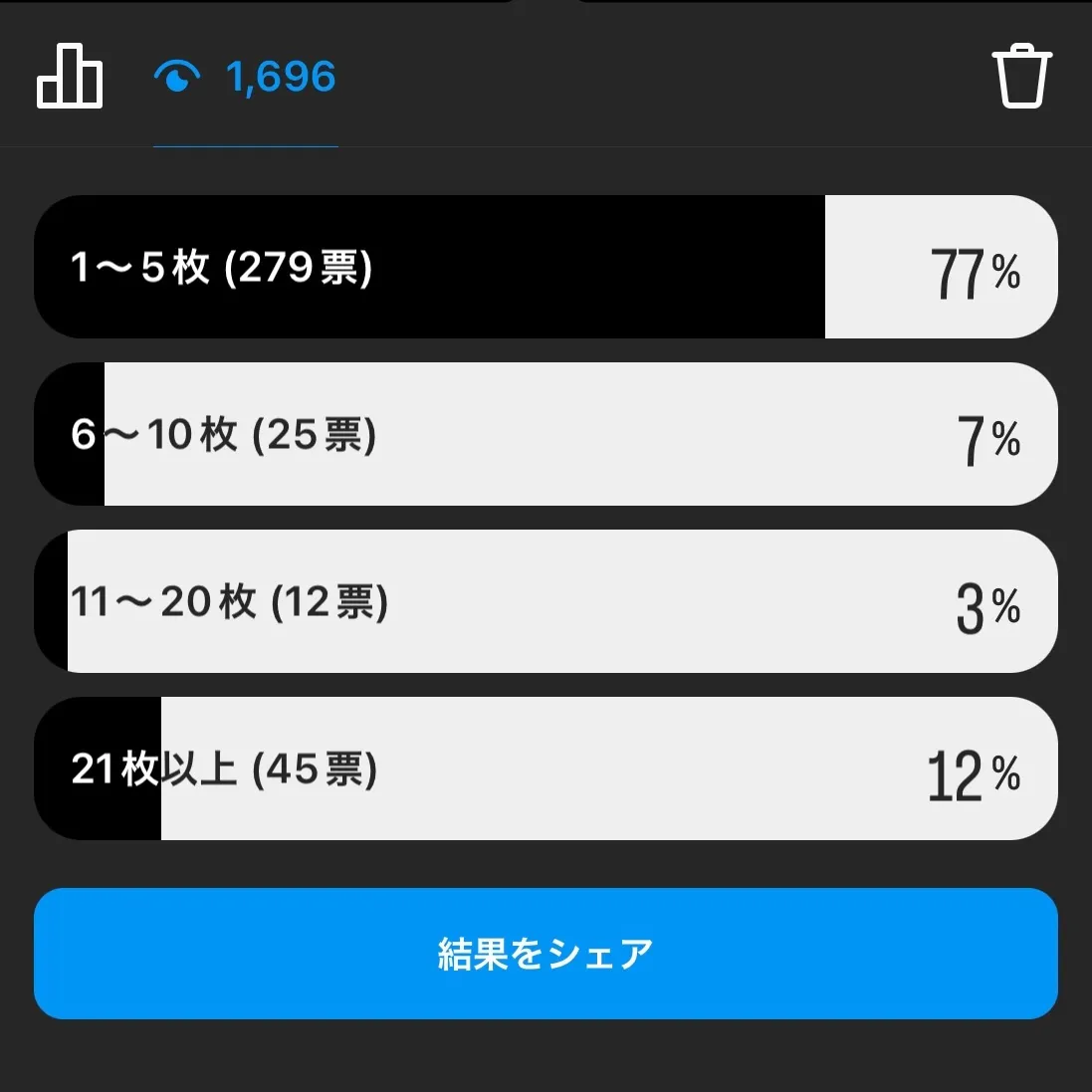Tap the 結果をシェア button
The height and width of the screenshot is (1092, 1092).
click(546, 954)
